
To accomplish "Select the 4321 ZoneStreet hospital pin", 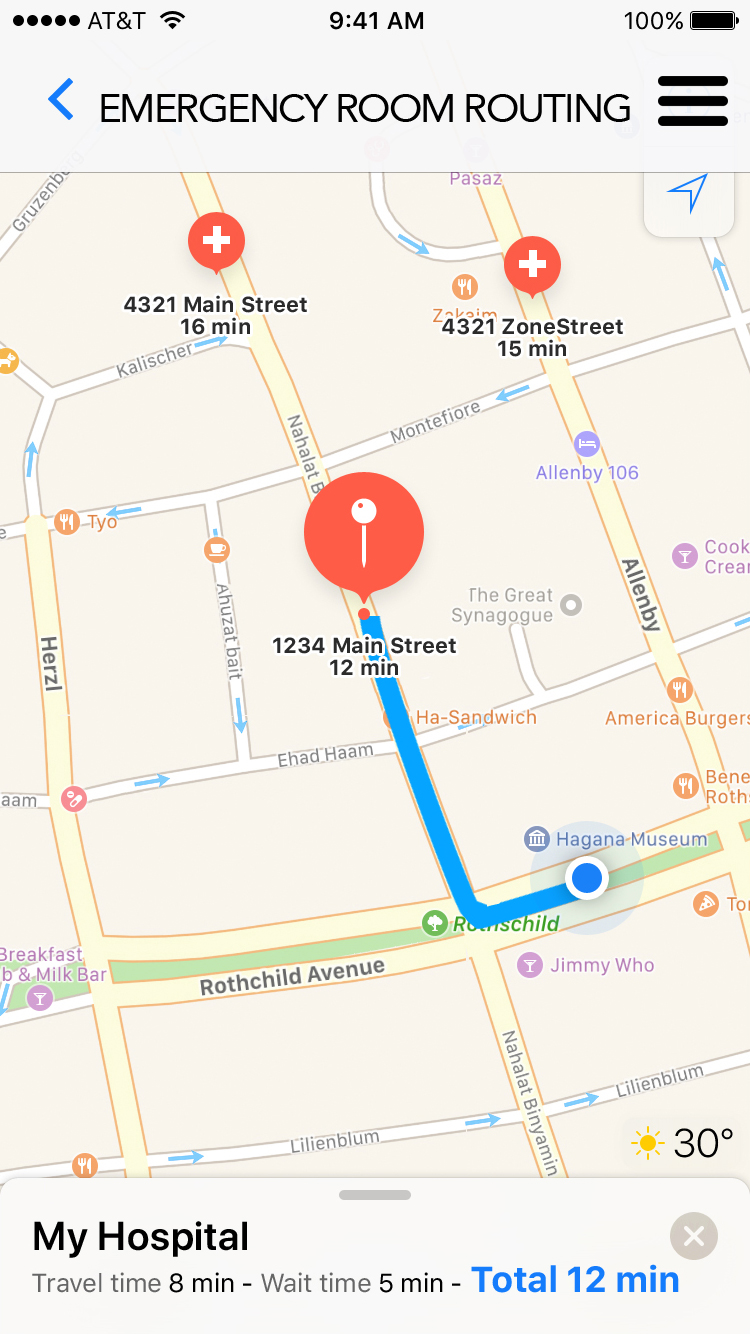I will tap(532, 265).
